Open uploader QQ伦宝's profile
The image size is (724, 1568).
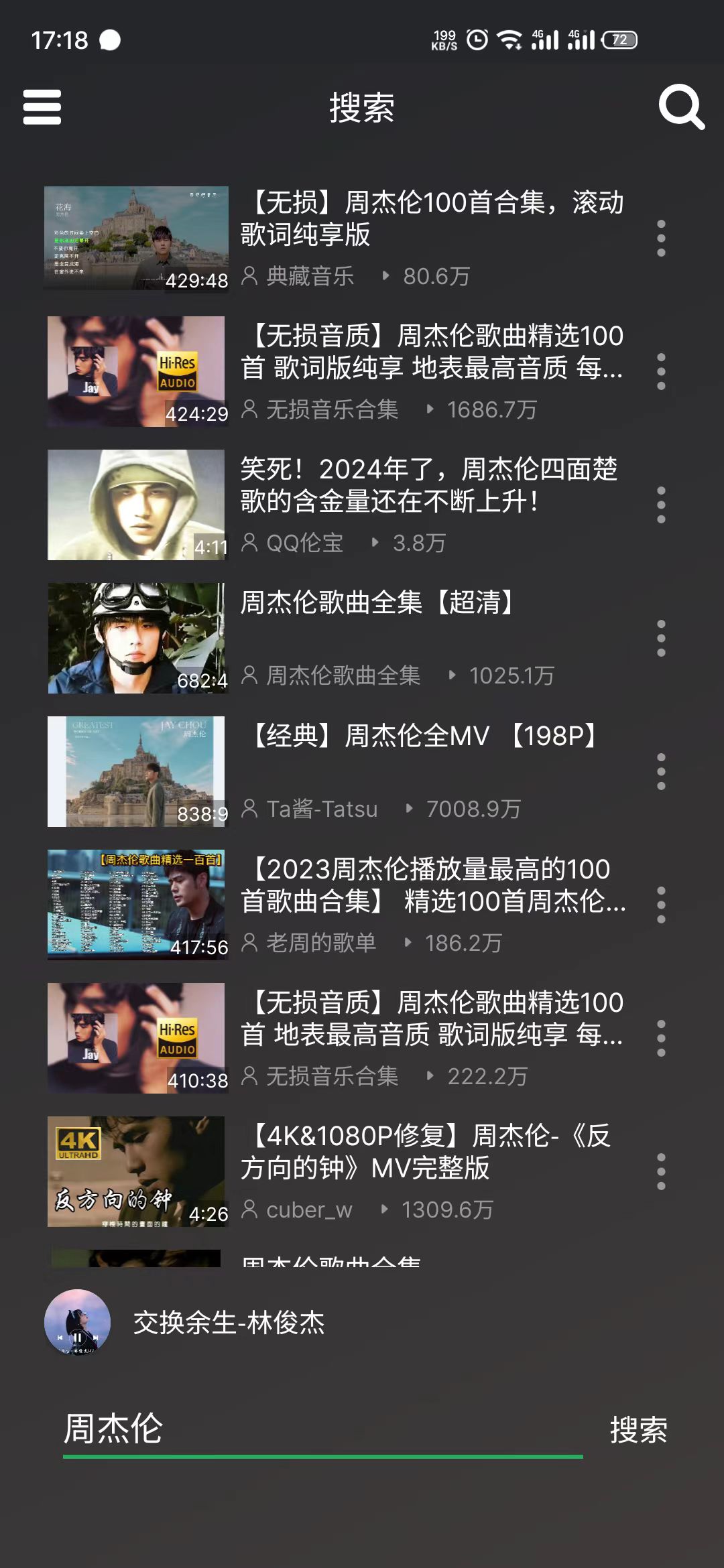305,543
